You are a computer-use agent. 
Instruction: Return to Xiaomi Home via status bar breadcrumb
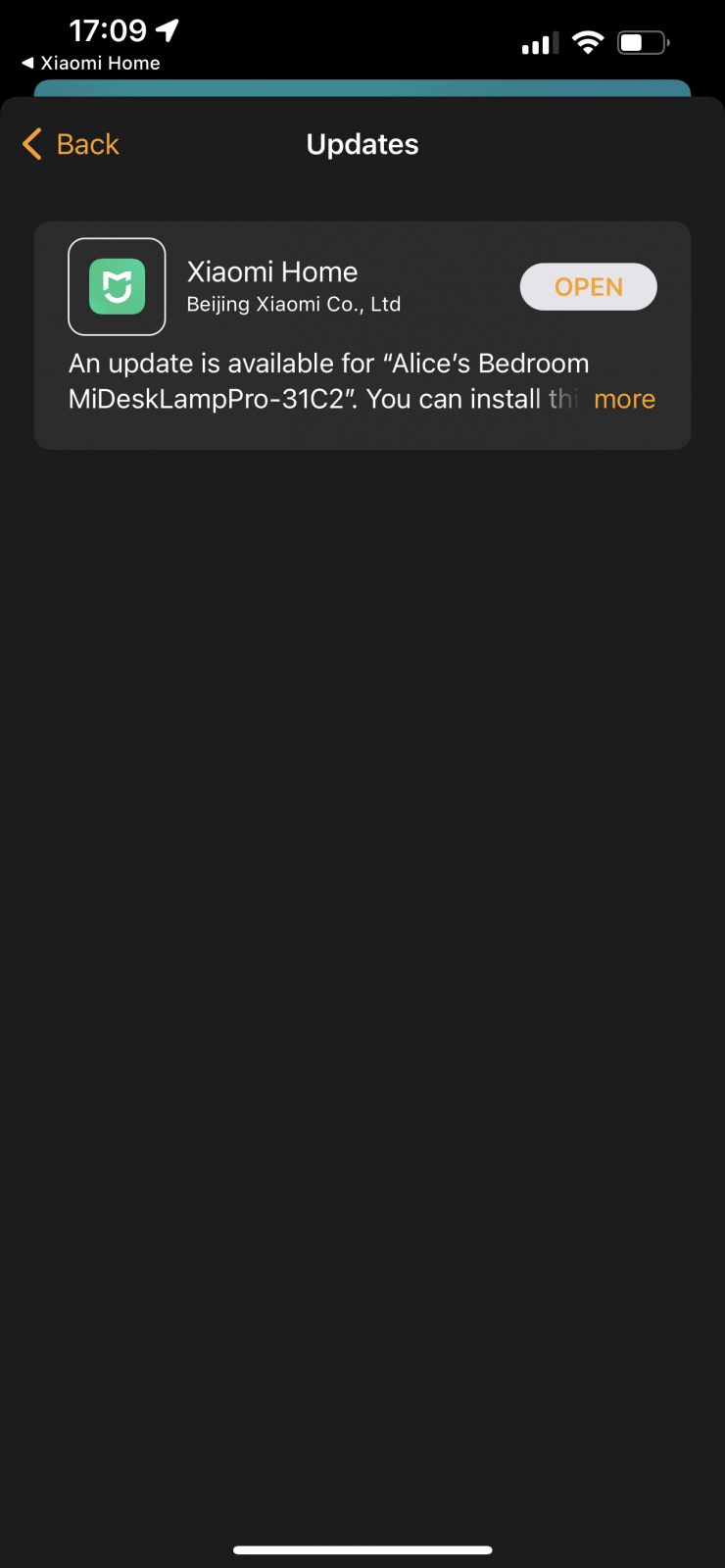tap(91, 63)
